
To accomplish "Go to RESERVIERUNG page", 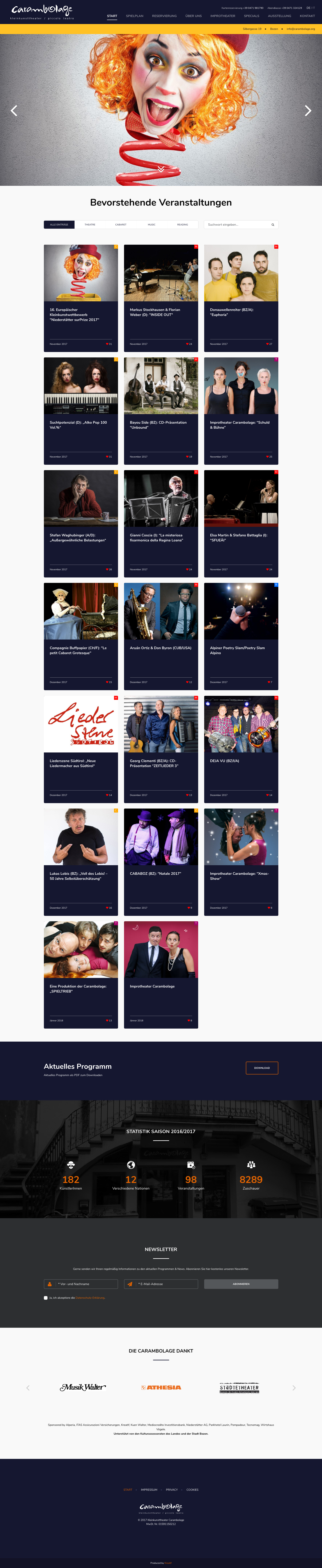I will [x=164, y=16].
